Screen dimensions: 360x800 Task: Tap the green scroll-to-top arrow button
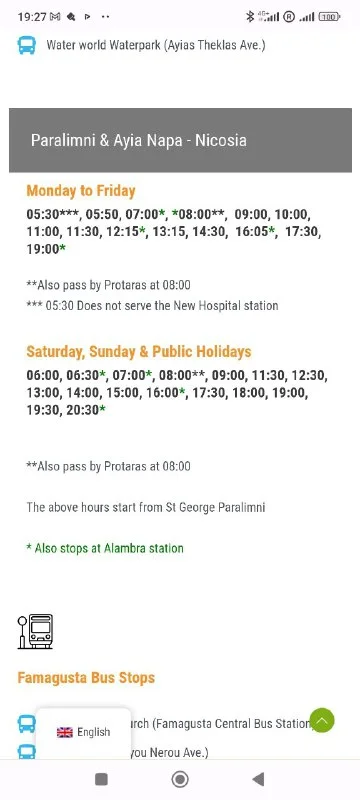[x=322, y=720]
